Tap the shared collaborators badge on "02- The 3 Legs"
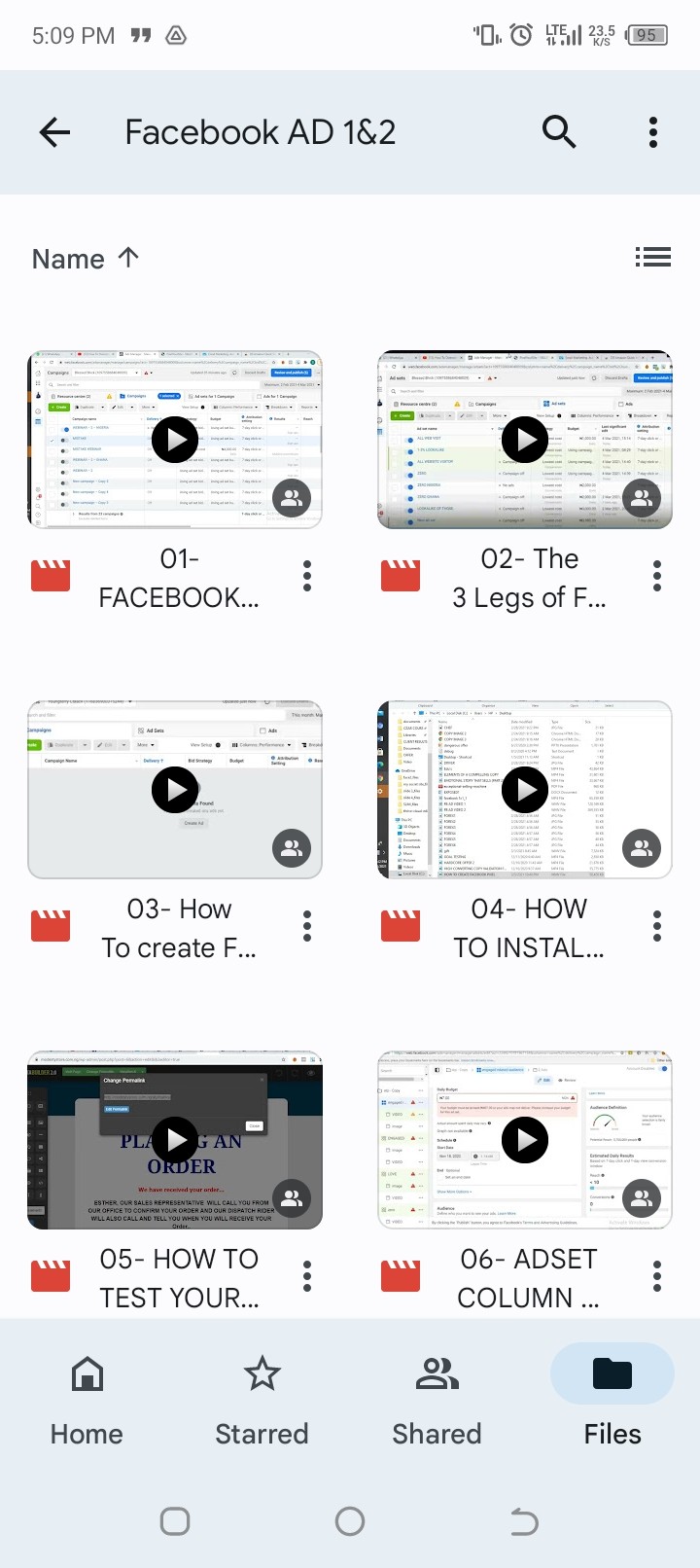 click(x=641, y=498)
